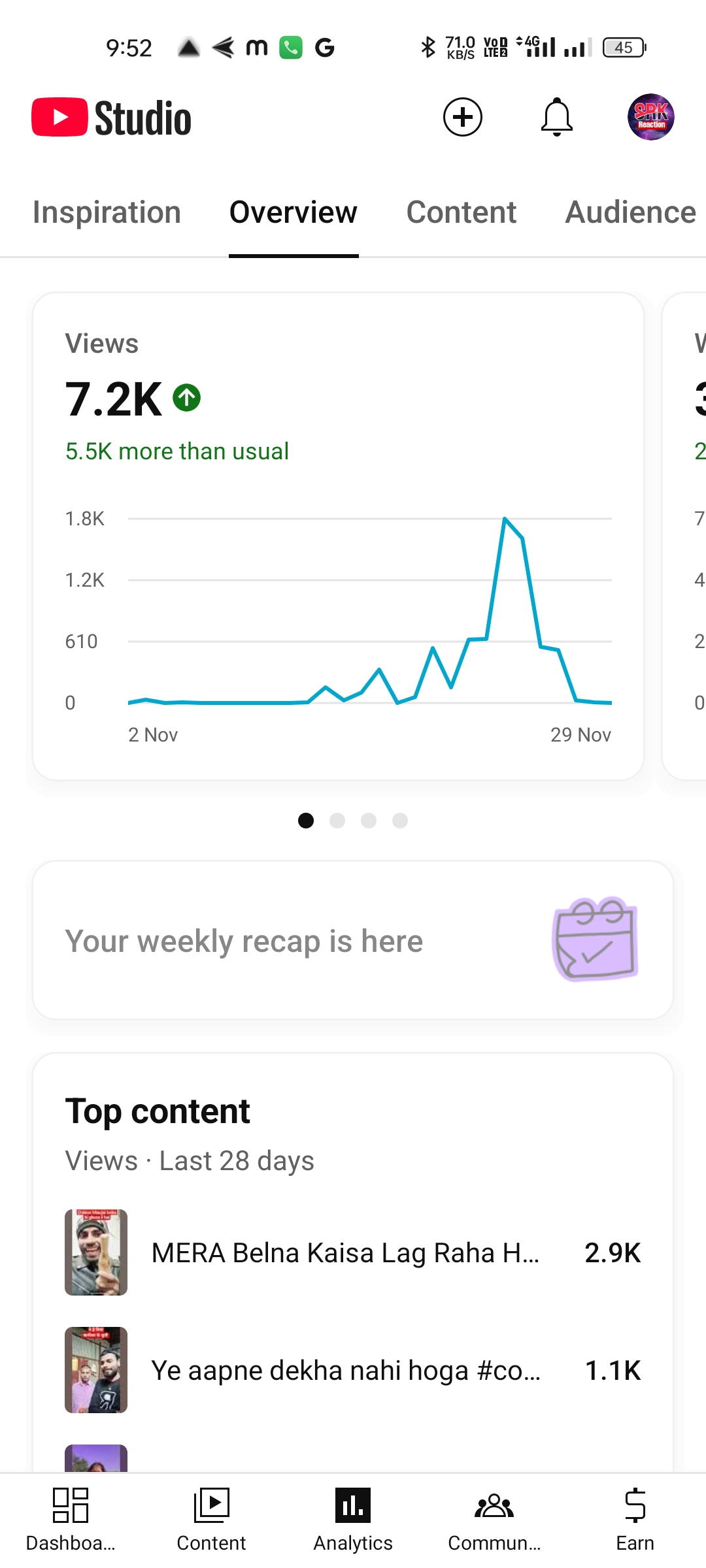Viewport: 706px width, 1568px height.
Task: Open the Views analytics card
Action: (339, 536)
